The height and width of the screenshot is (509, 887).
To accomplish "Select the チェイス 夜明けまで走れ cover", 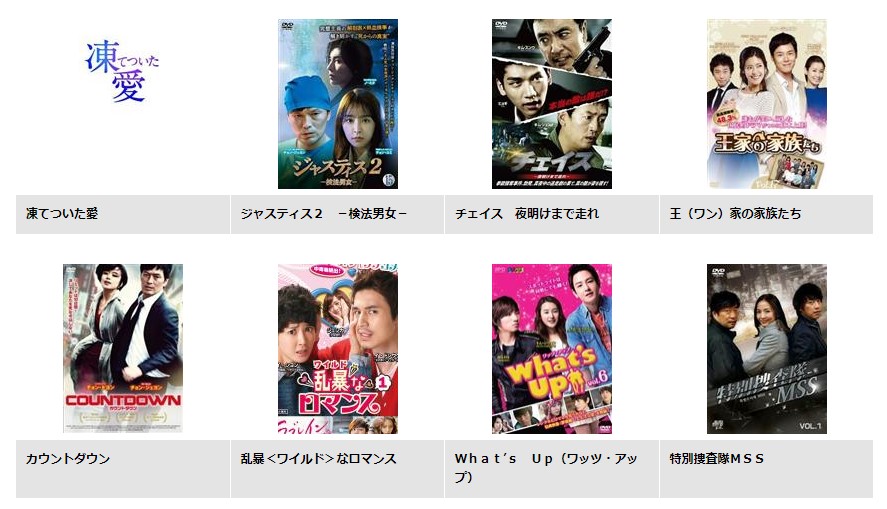I will click(551, 104).
